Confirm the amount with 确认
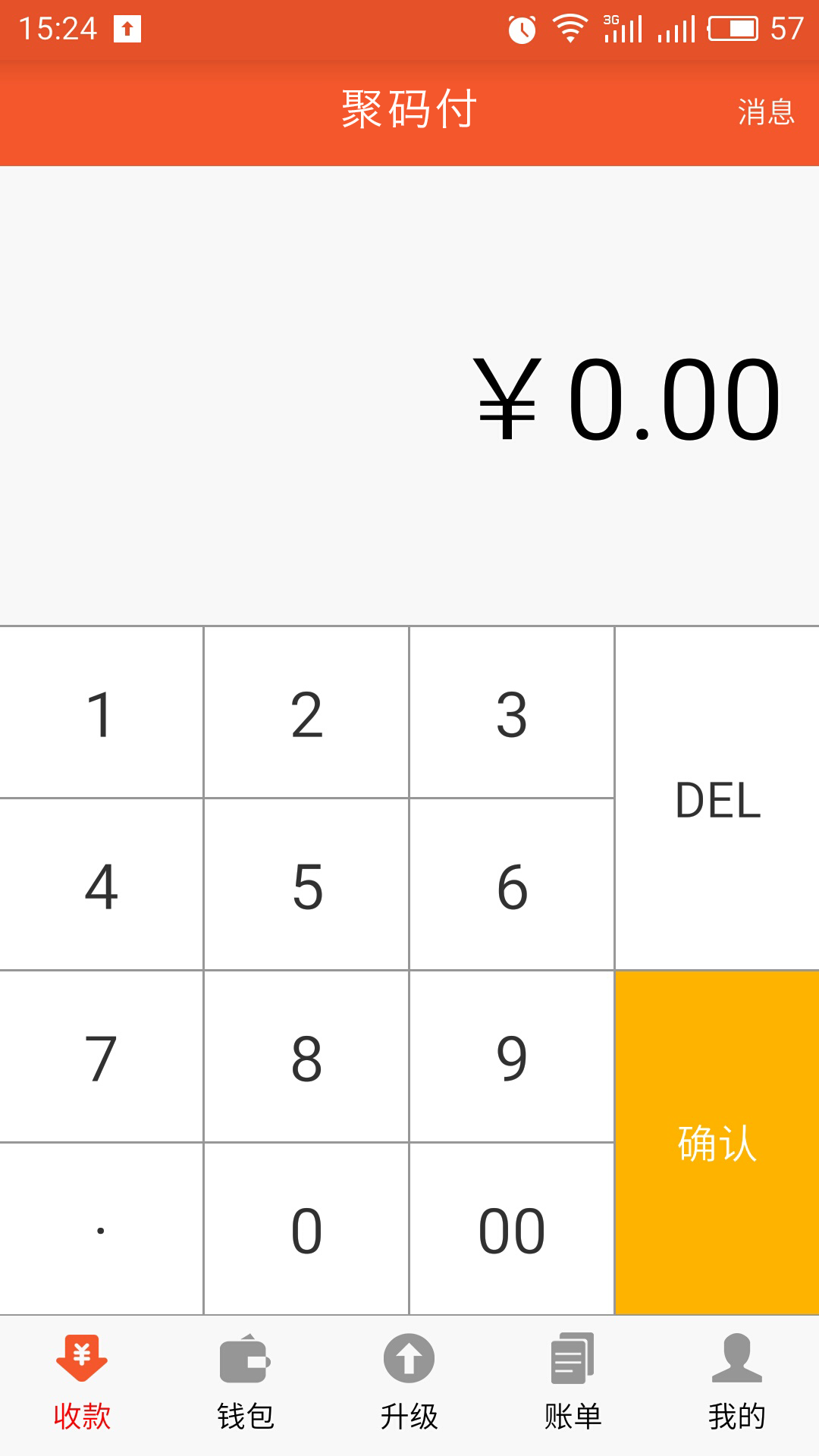The width and height of the screenshot is (819, 1456). (x=717, y=1143)
